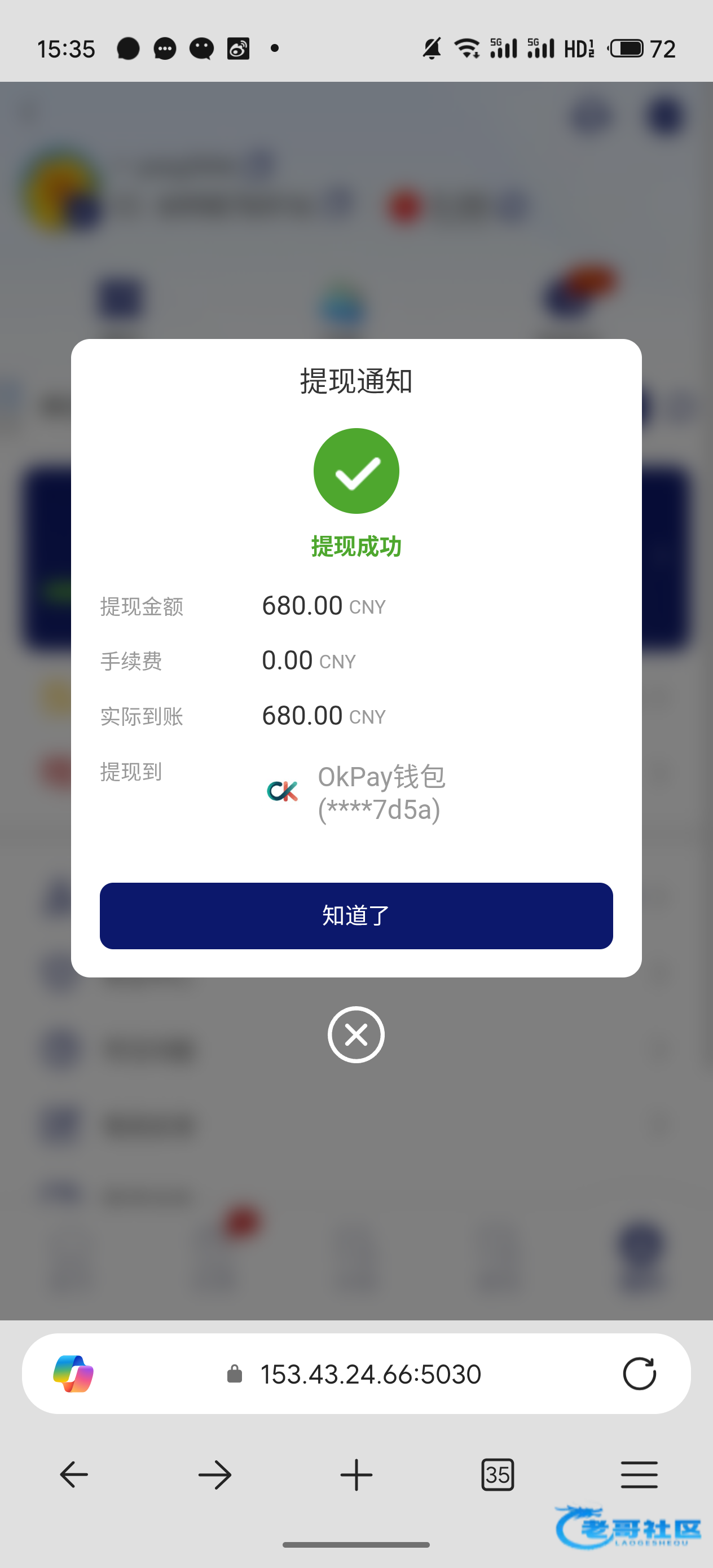Go back to the previous page
This screenshot has width=713, height=1568.
(74, 1475)
